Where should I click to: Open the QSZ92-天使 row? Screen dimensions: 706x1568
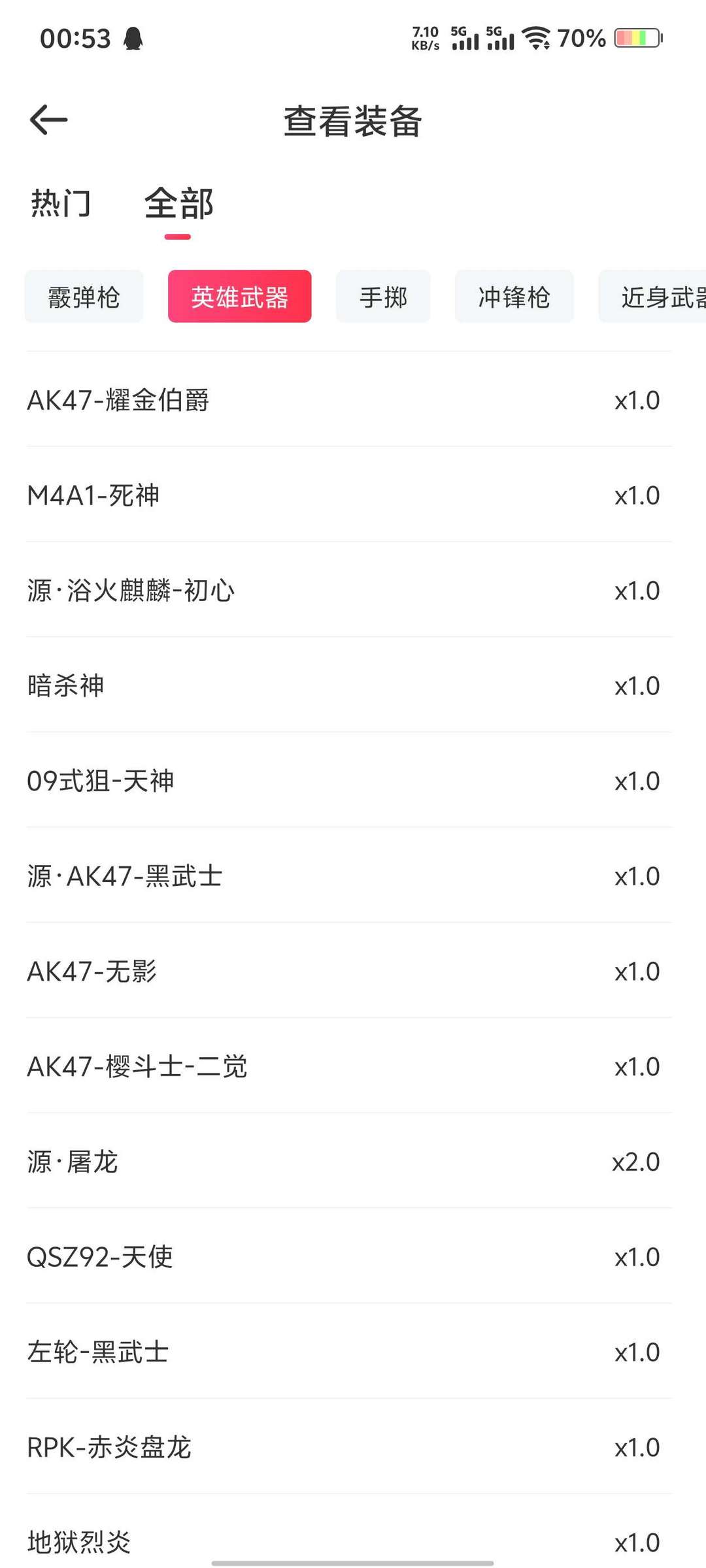[349, 1256]
